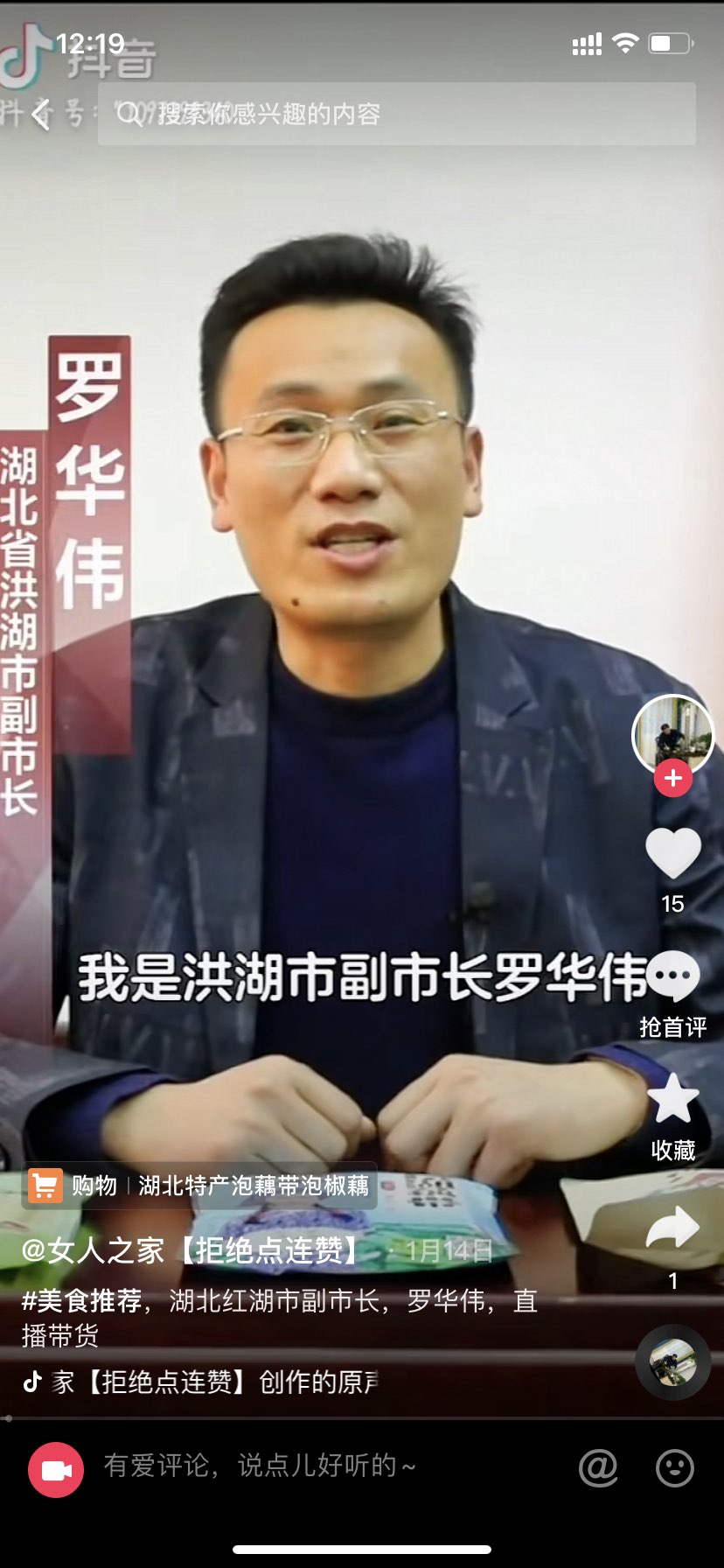Save the video with the 收藏 star

coord(672,1101)
